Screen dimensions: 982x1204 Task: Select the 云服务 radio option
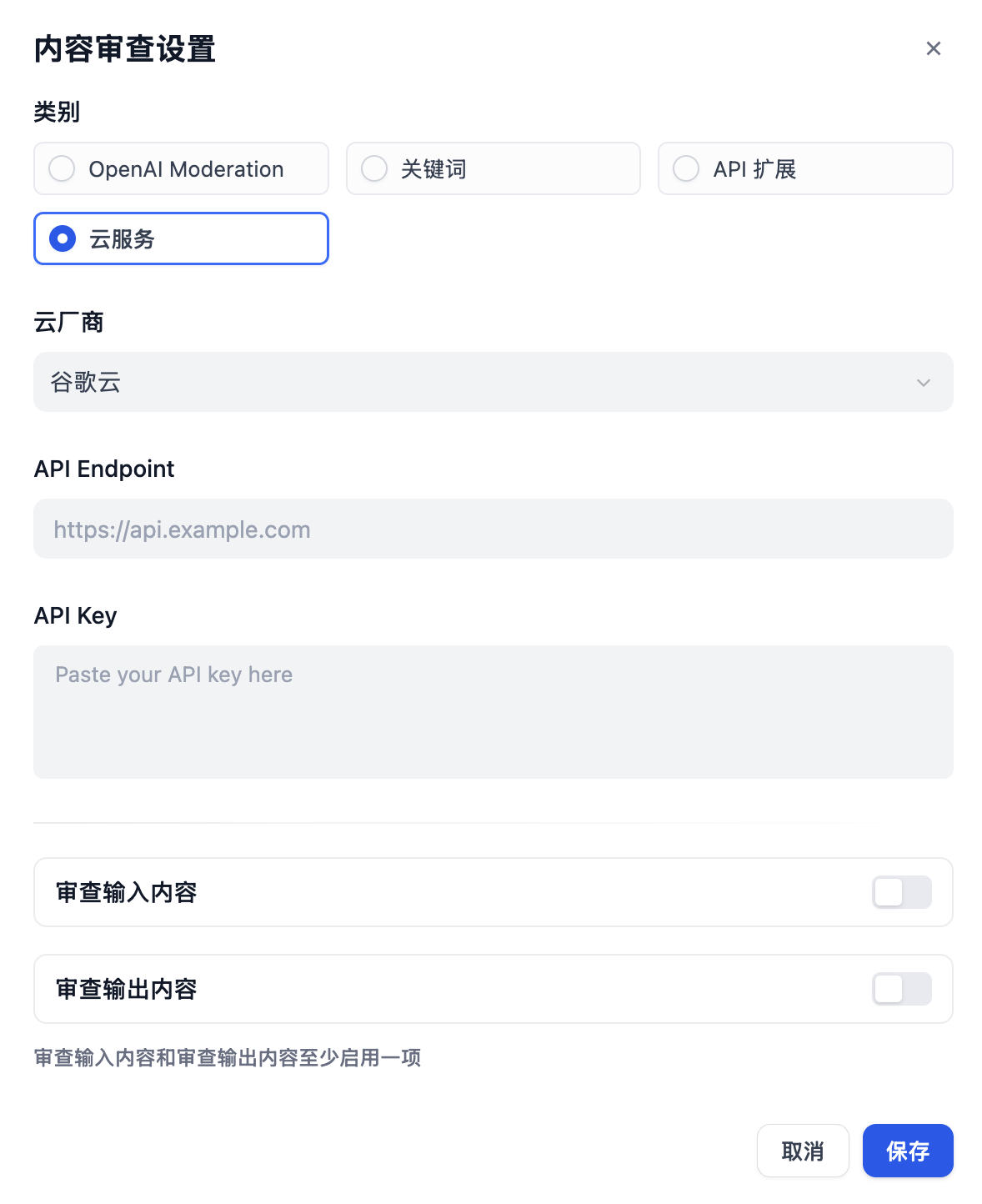pyautogui.click(x=181, y=238)
